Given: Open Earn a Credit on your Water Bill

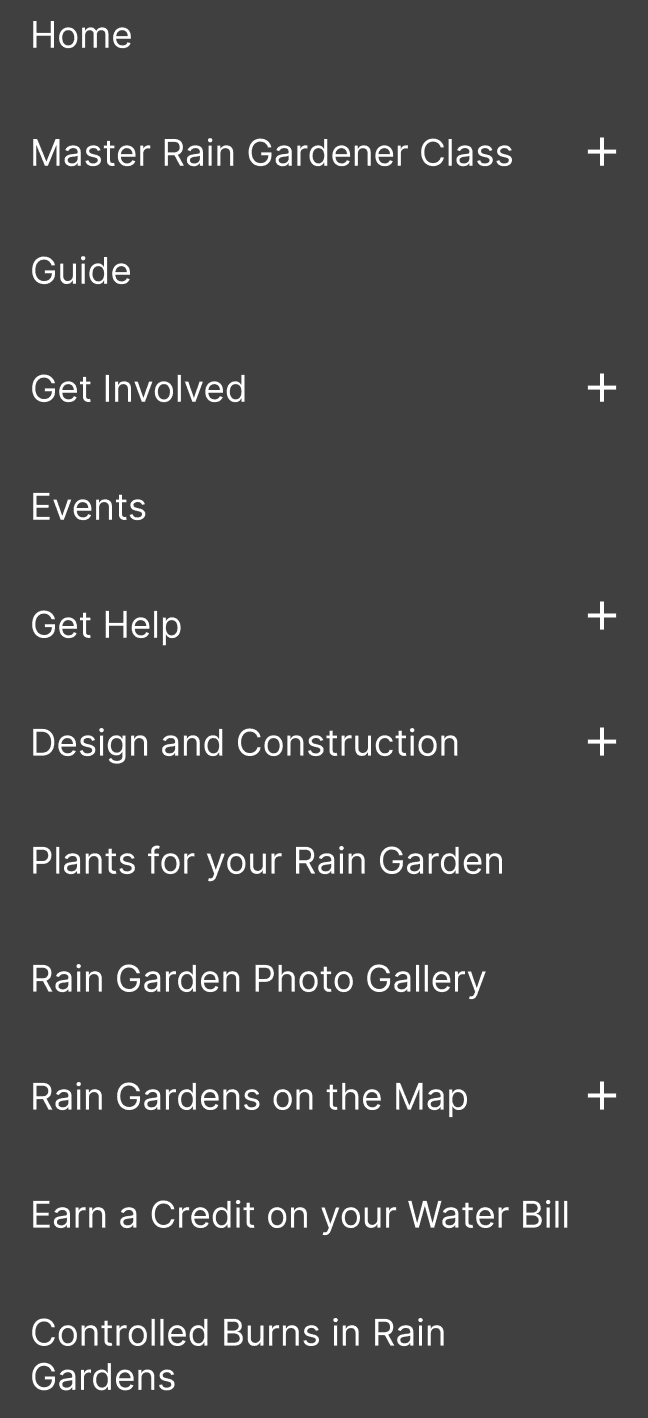Looking at the screenshot, I should click(x=300, y=1215).
